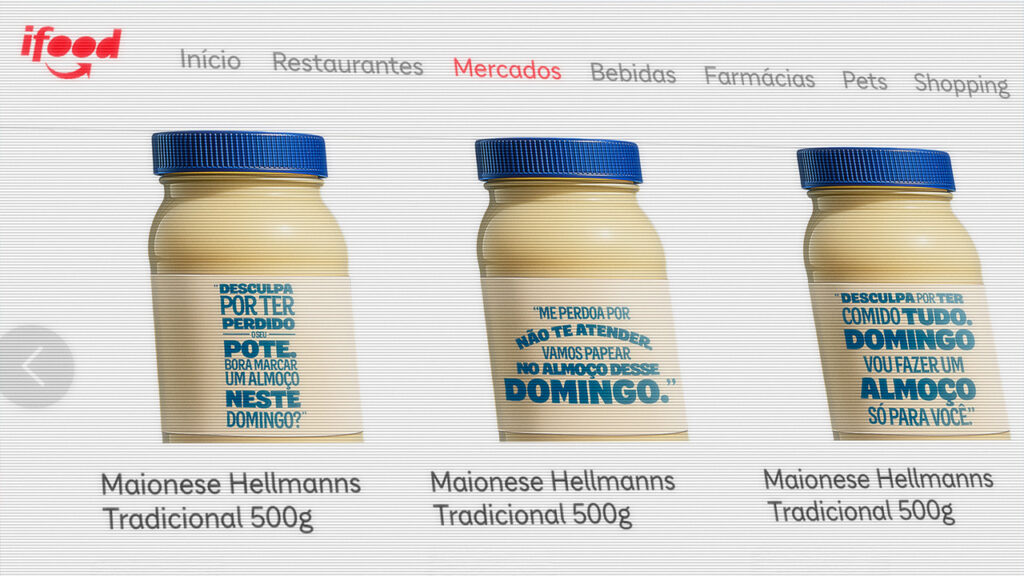Viewport: 1024px width, 576px height.
Task: Switch to the Pets tab
Action: [864, 80]
